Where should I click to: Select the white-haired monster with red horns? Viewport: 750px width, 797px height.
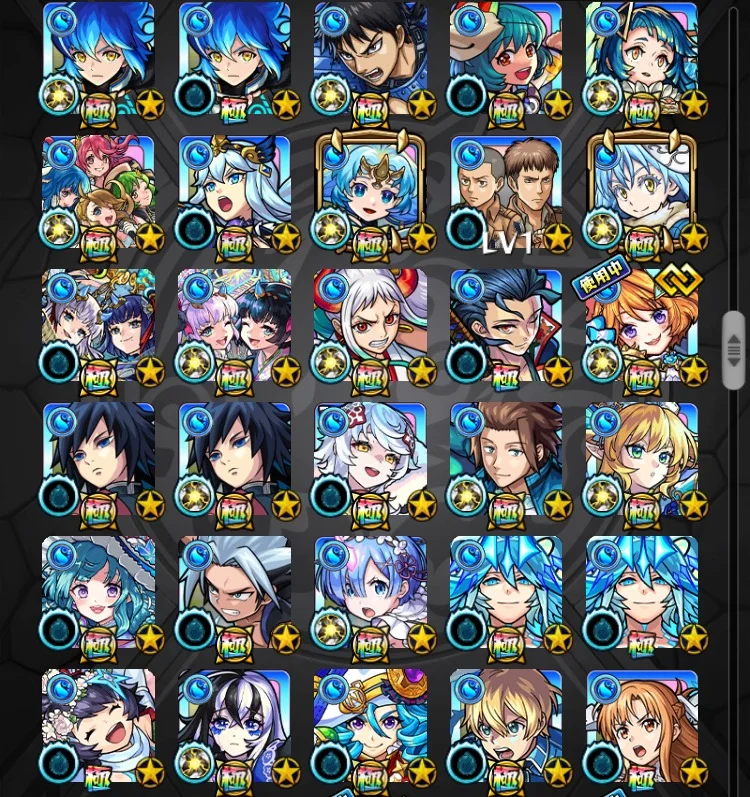pyautogui.click(x=370, y=327)
